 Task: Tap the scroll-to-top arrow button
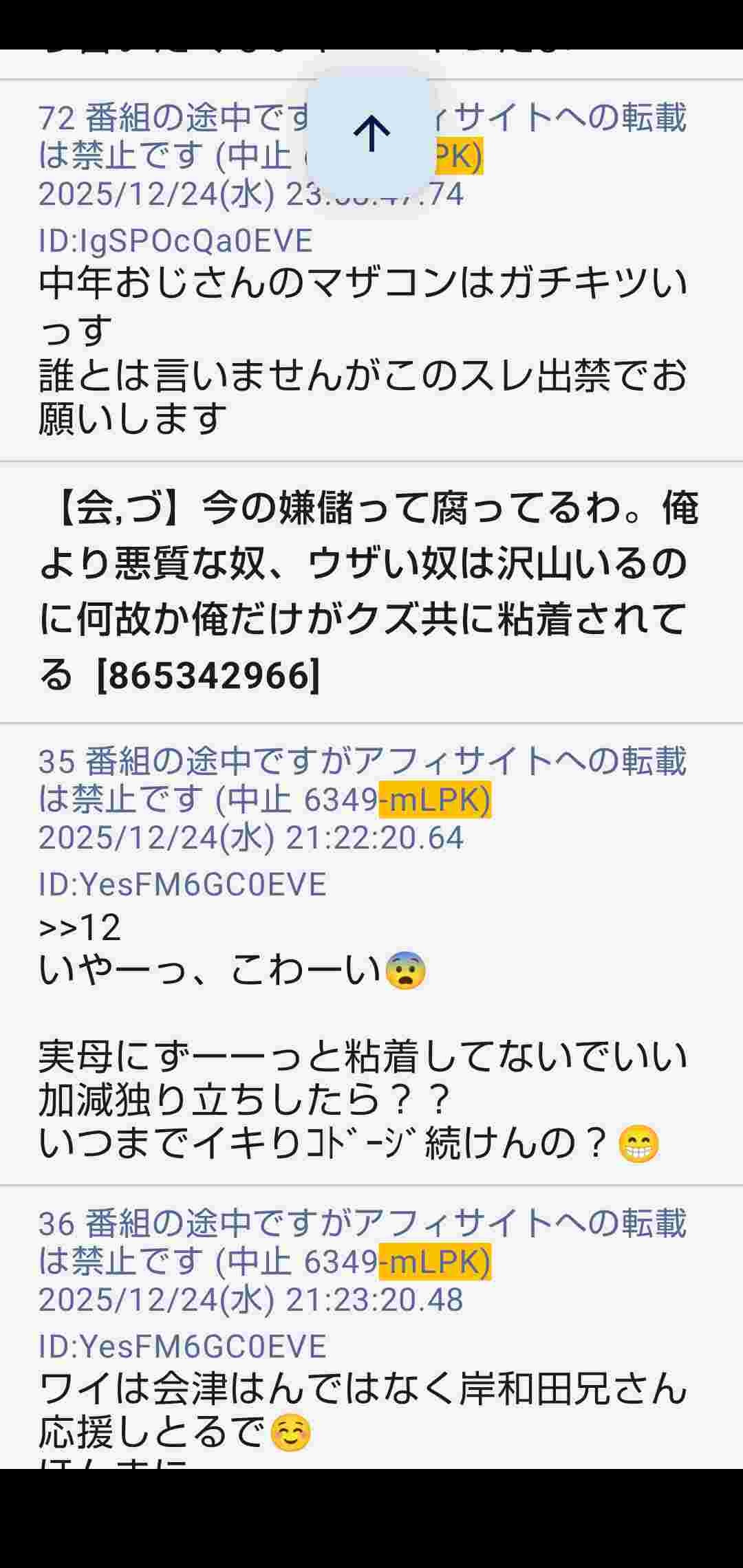[x=371, y=134]
